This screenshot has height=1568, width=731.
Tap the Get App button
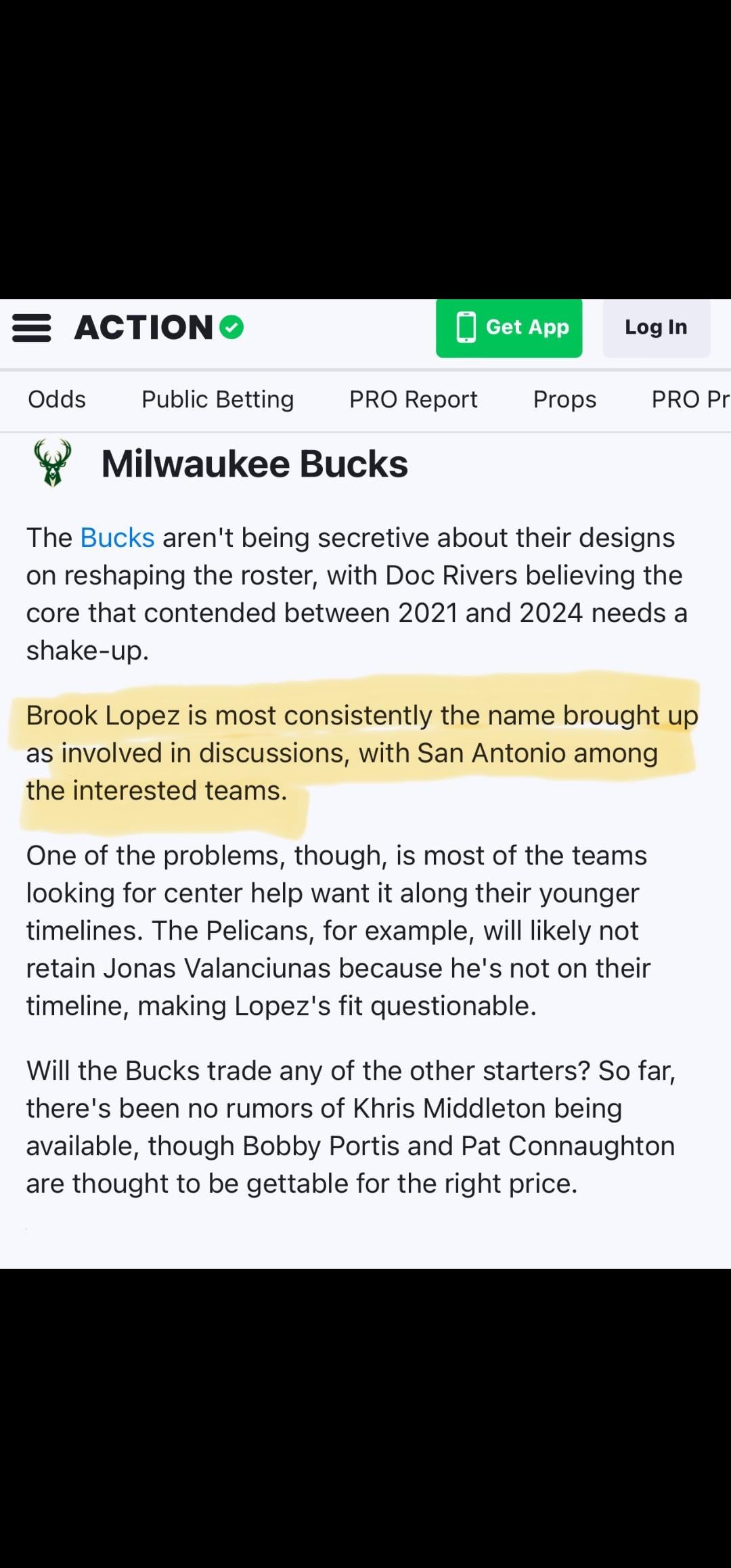pyautogui.click(x=509, y=328)
